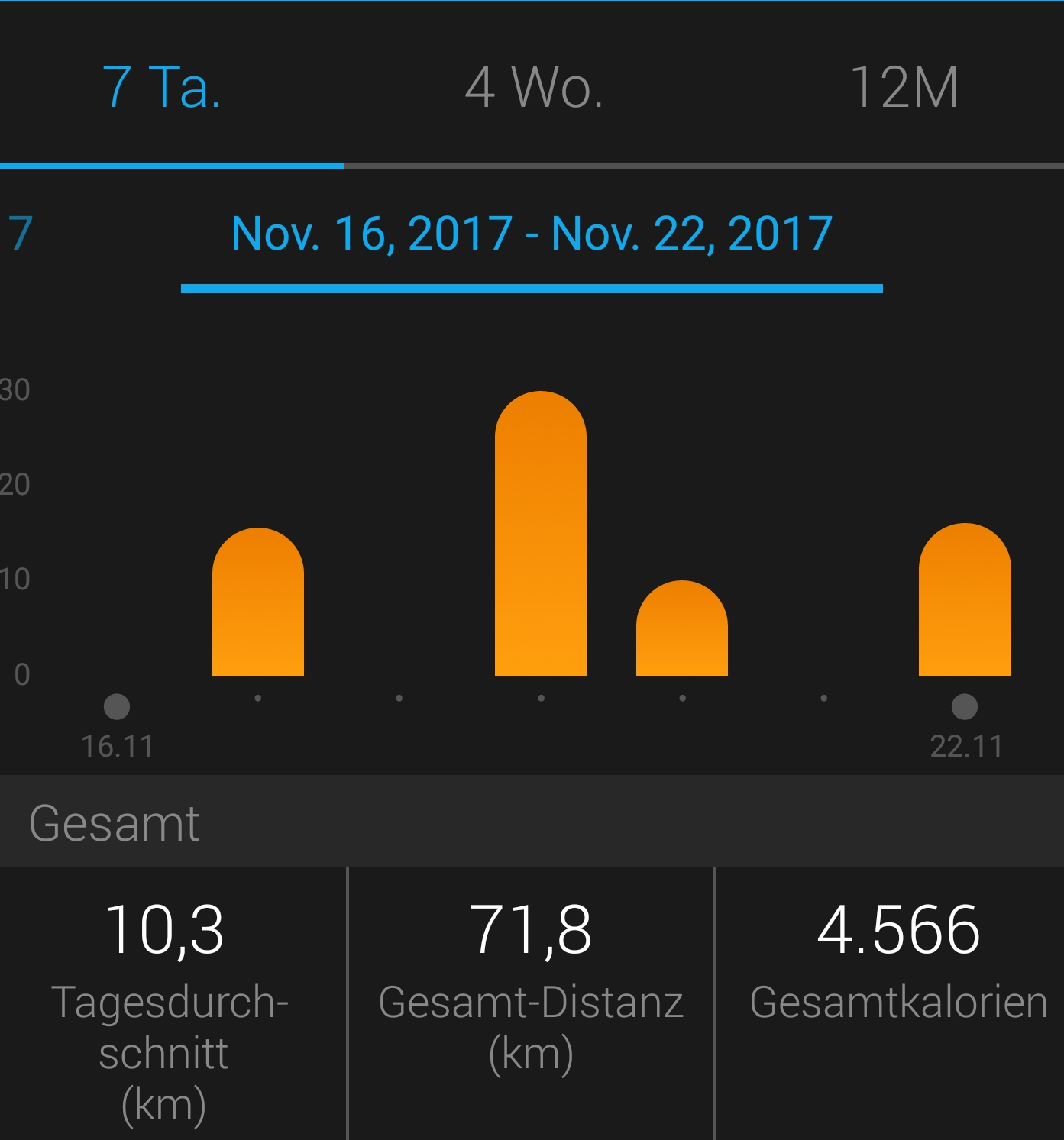Switch to the 12M tab
This screenshot has width=1064, height=1140.
point(904,87)
